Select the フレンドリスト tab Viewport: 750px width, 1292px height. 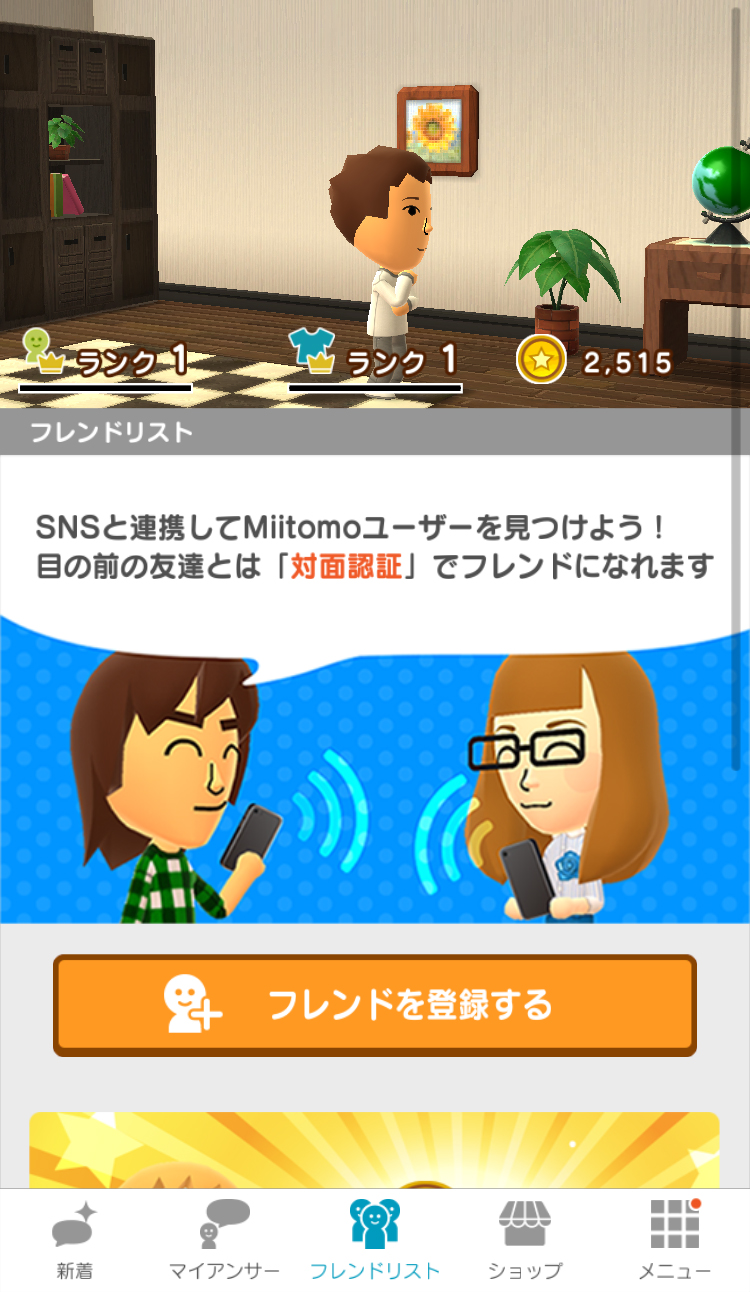(375, 1240)
